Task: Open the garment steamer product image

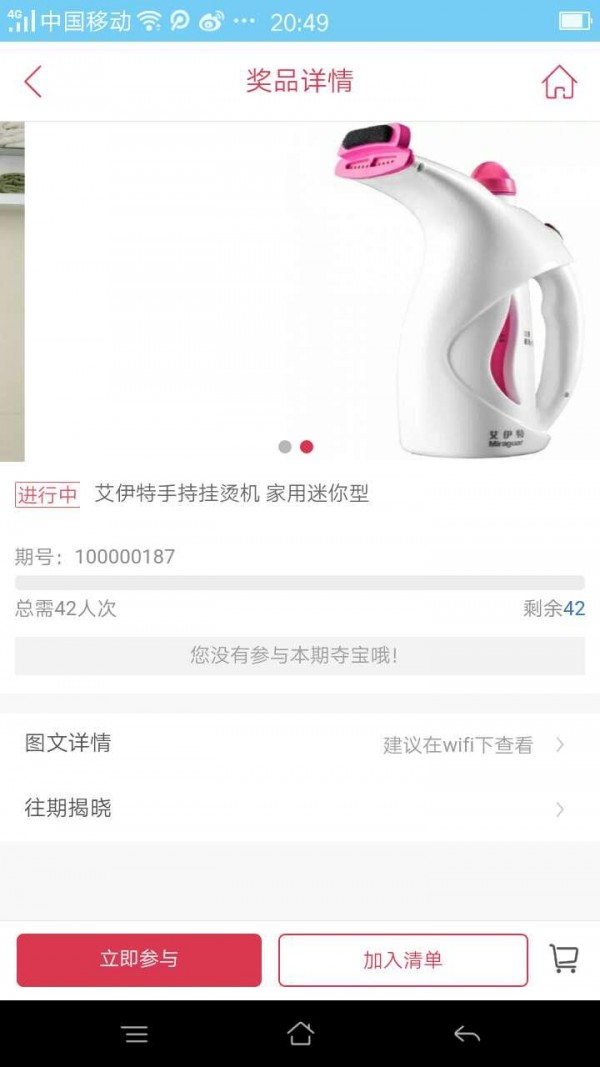Action: [460, 290]
